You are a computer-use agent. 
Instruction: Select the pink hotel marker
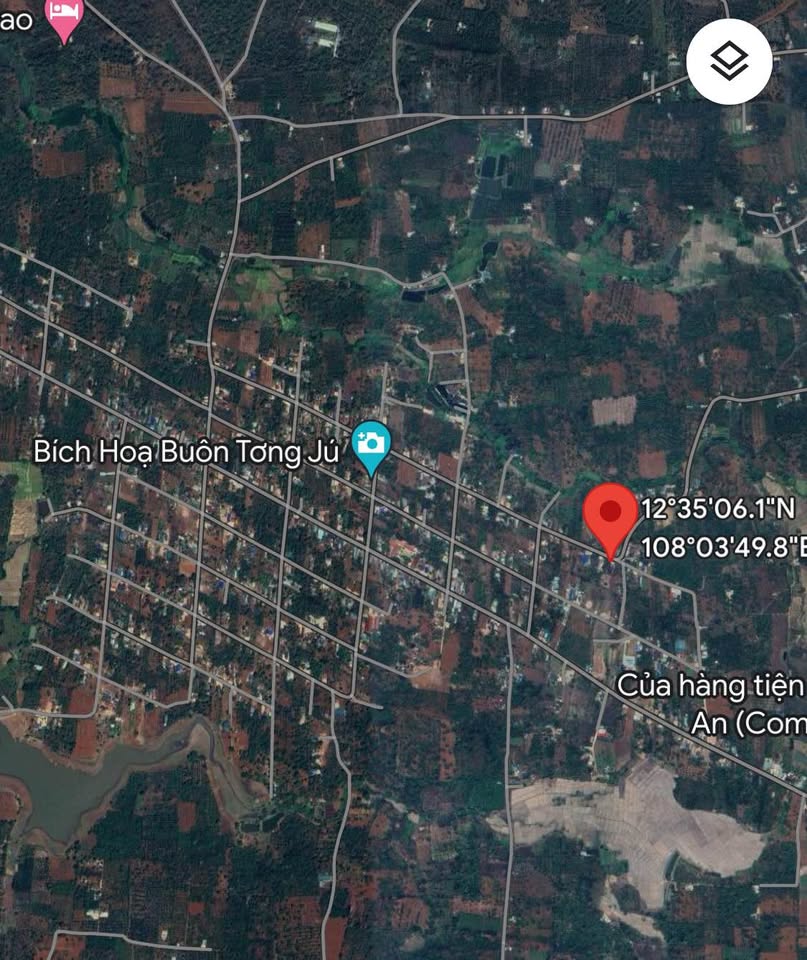pos(64,17)
